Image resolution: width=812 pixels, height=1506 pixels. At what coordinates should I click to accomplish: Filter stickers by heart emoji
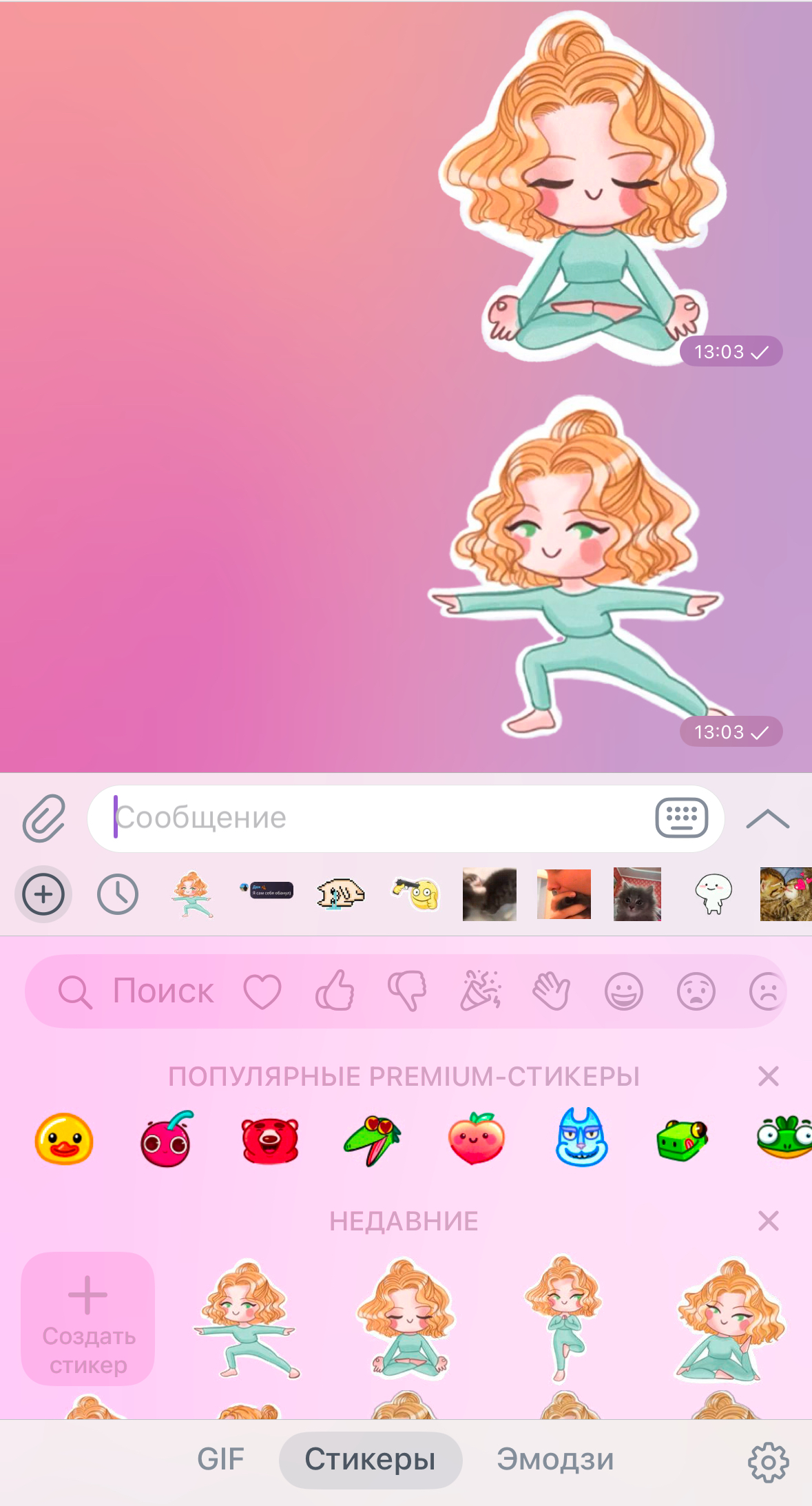262,991
